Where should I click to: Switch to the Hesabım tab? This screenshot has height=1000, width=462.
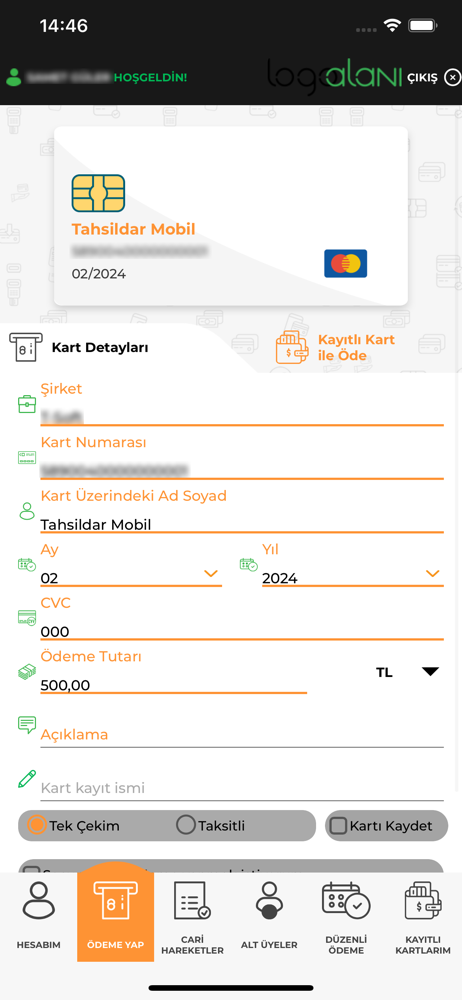click(38, 917)
